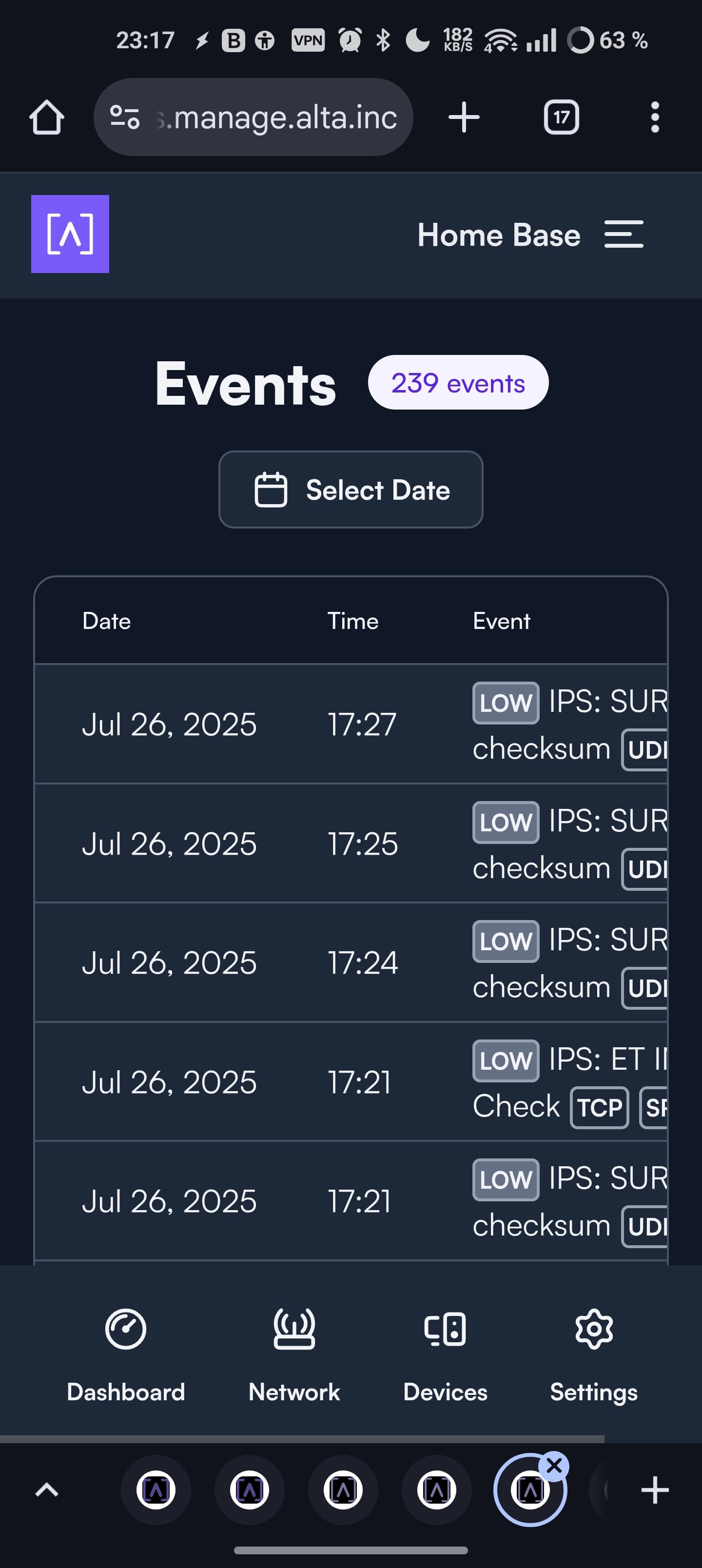
Task: Tap the Alta logo in the header
Action: point(70,234)
